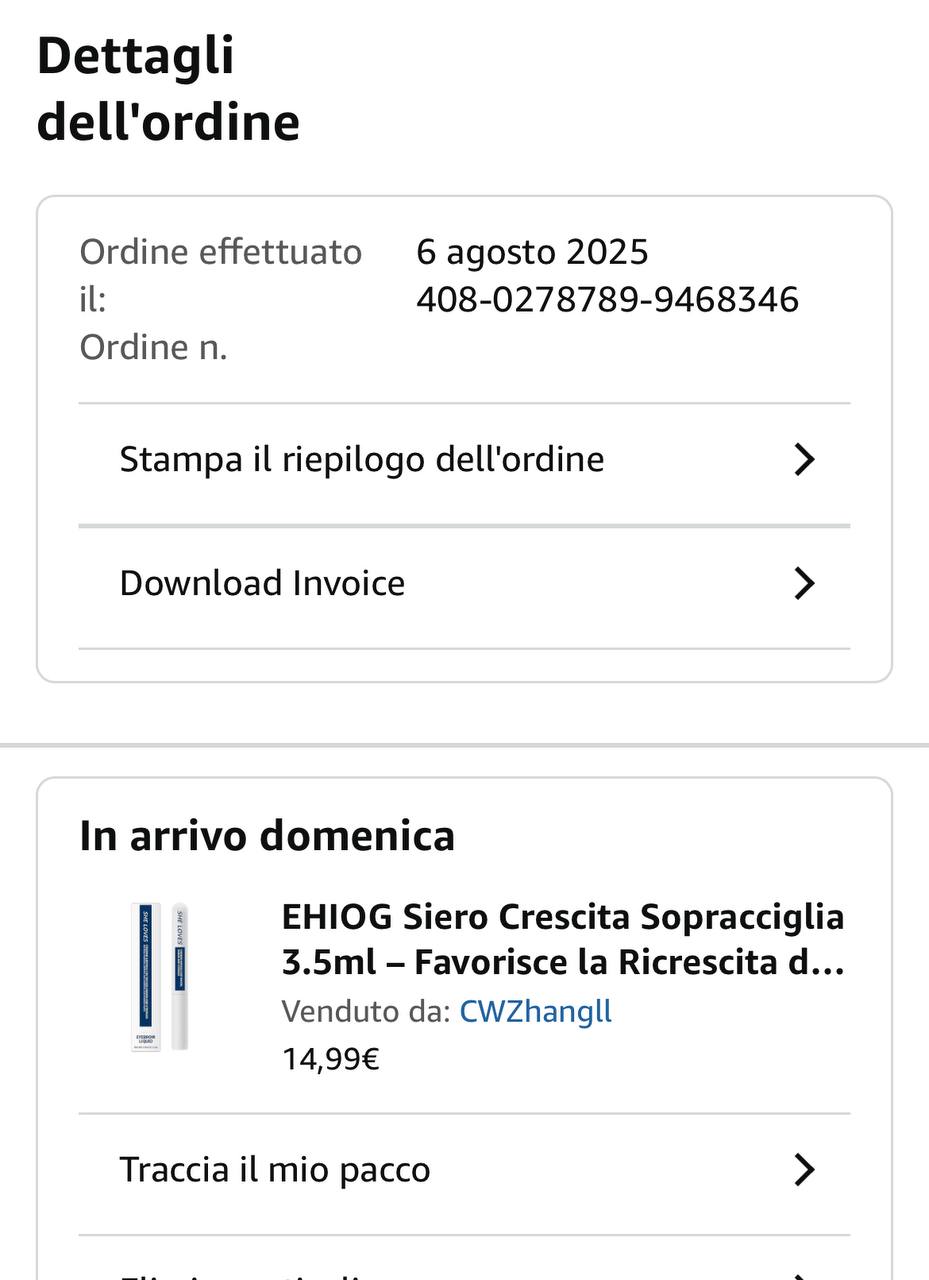This screenshot has height=1280, width=929.
Task: Open seller CWZhangll link
Action: (x=535, y=1012)
